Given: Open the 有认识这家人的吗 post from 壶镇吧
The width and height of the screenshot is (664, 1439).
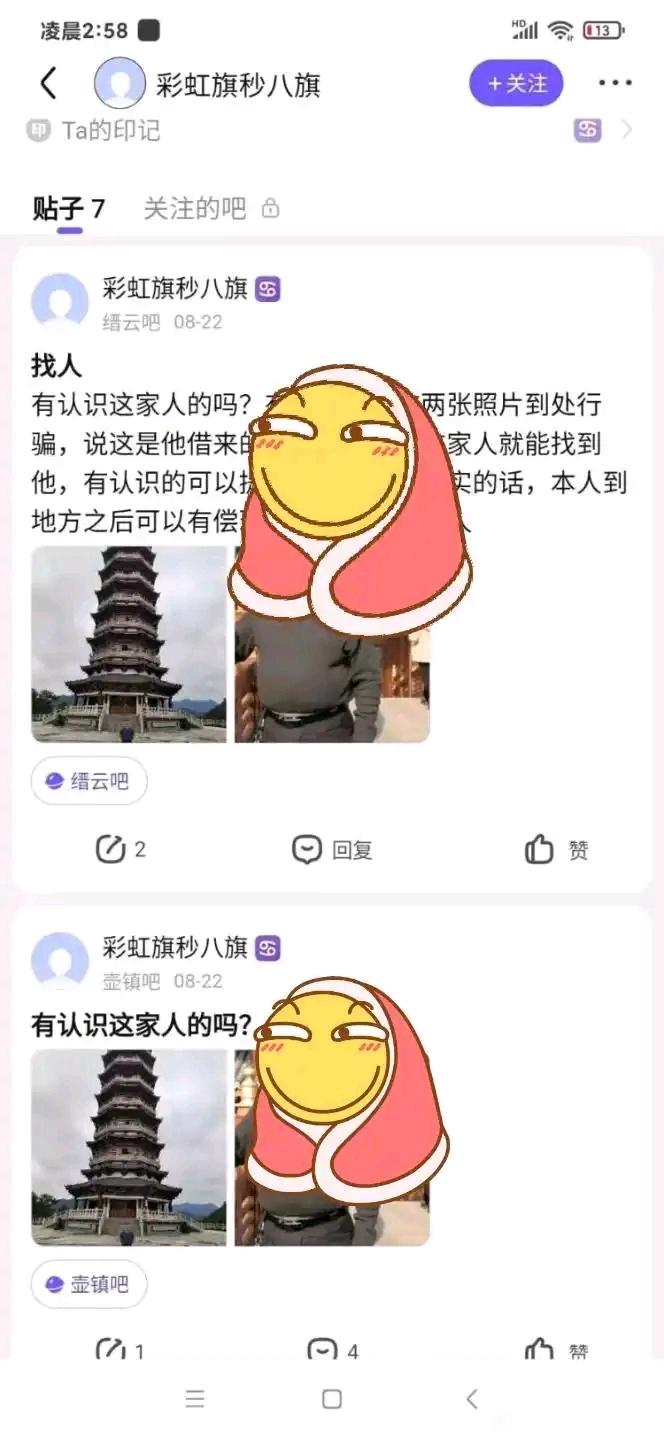Looking at the screenshot, I should tap(141, 1025).
